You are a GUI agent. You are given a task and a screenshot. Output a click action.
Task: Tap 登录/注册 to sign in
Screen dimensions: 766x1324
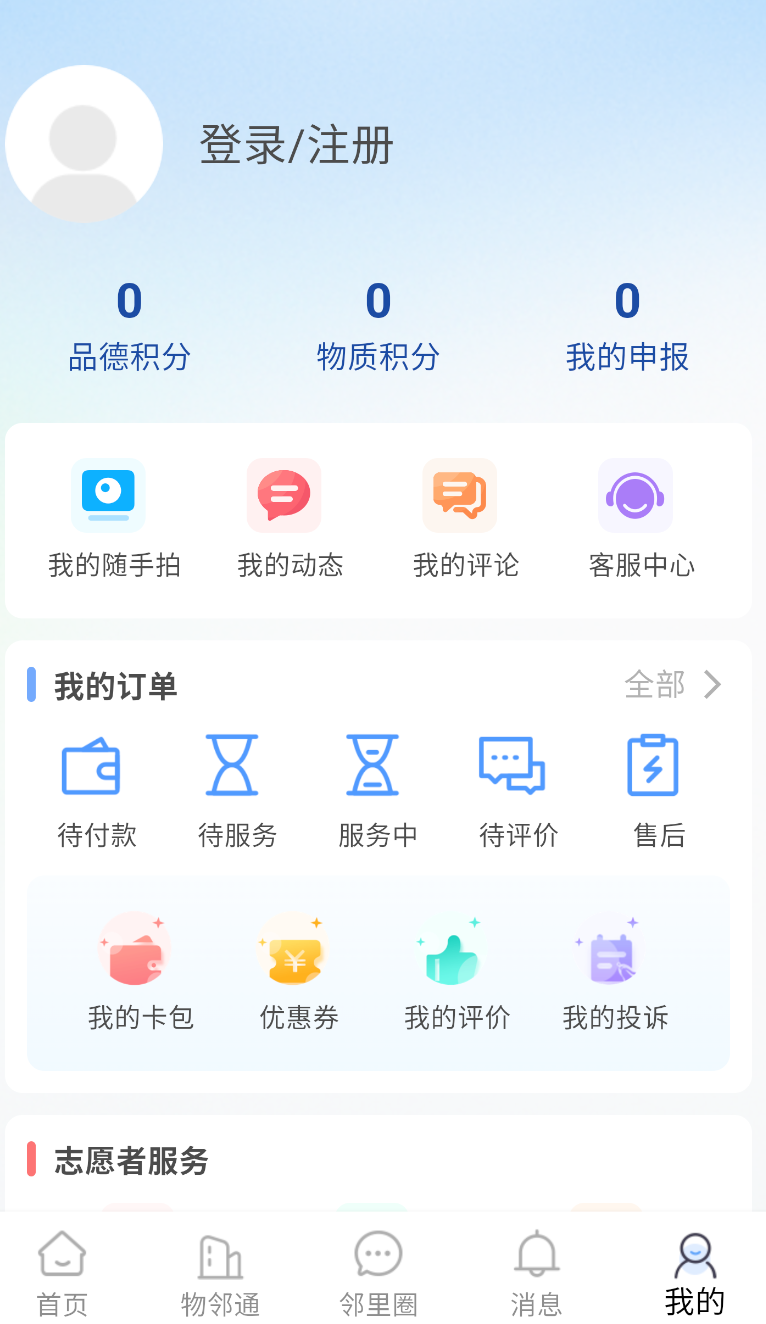click(x=297, y=145)
